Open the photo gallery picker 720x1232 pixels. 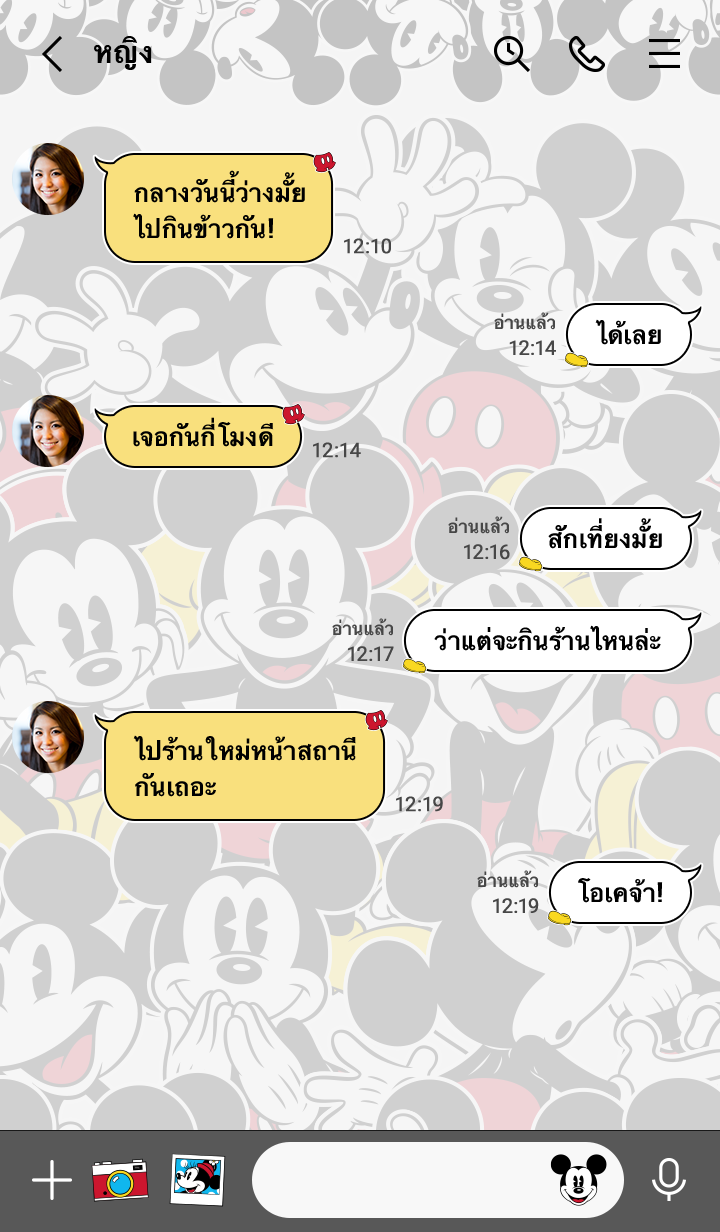point(197,1181)
